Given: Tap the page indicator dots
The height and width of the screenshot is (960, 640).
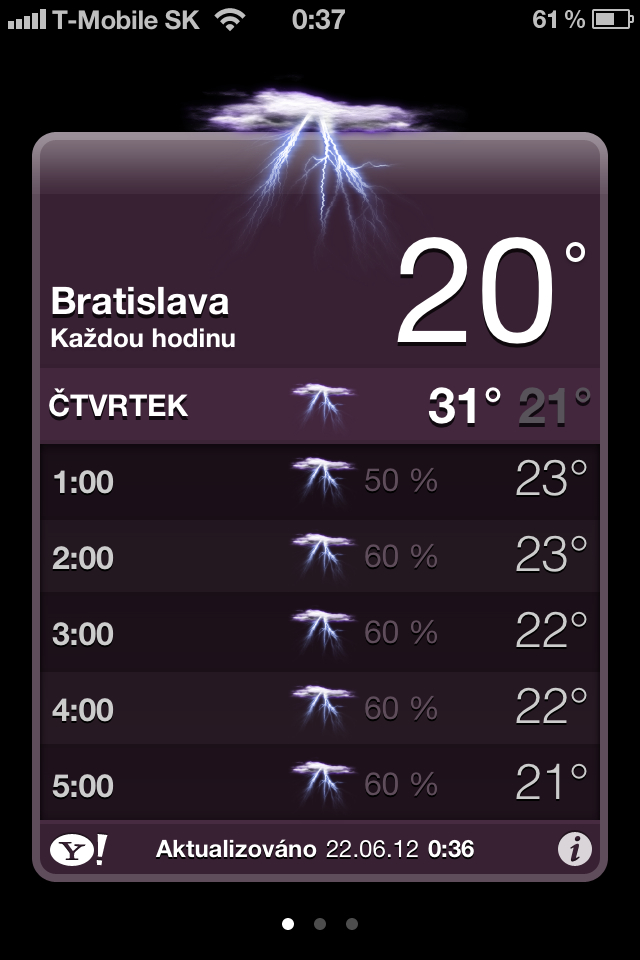Looking at the screenshot, I should coord(320,924).
